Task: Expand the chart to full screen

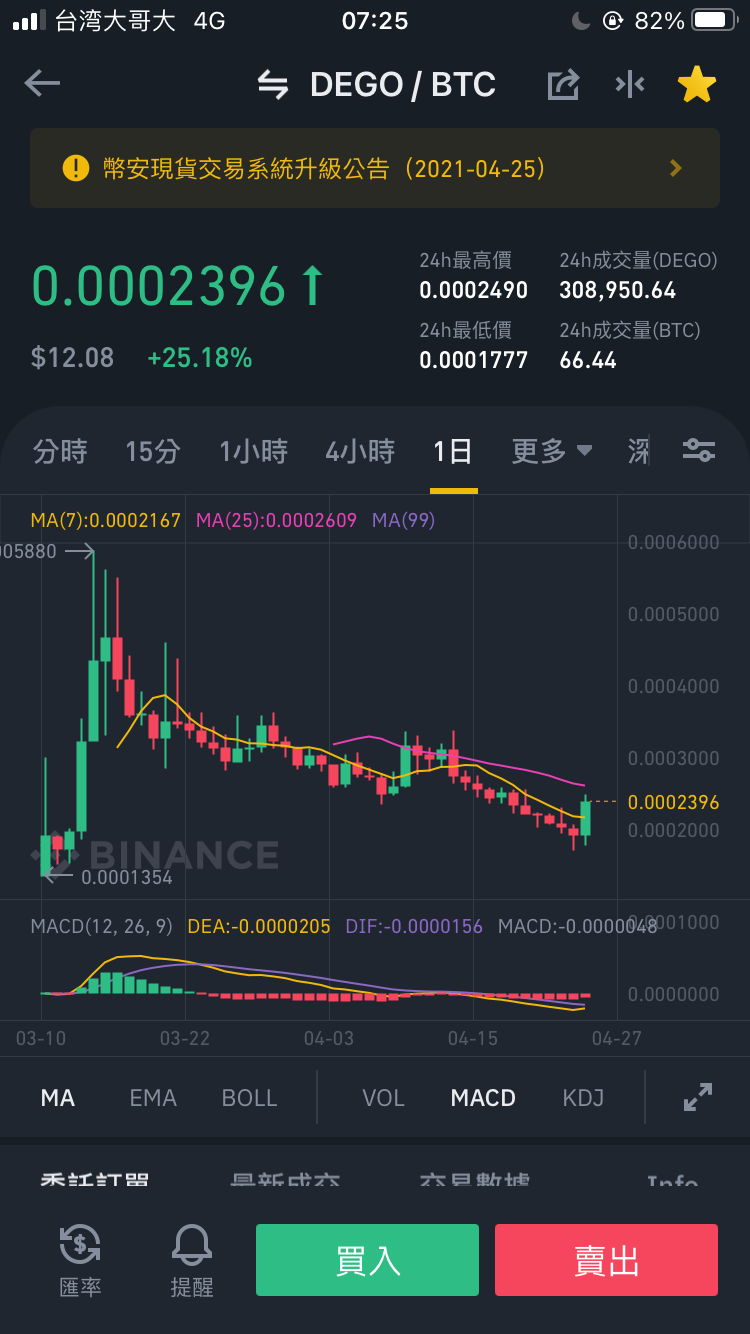Action: 697,1097
